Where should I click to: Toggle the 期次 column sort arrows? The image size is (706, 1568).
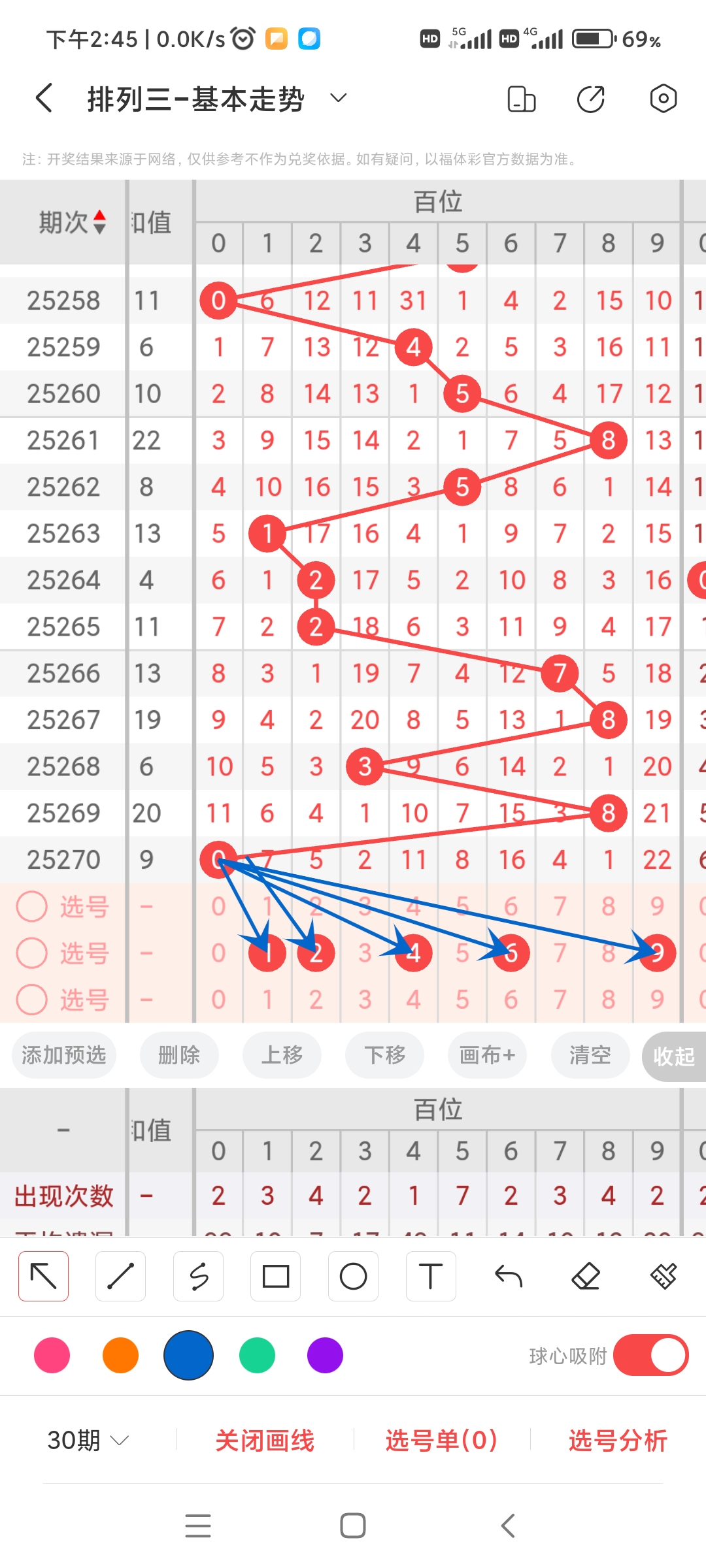tap(98, 222)
